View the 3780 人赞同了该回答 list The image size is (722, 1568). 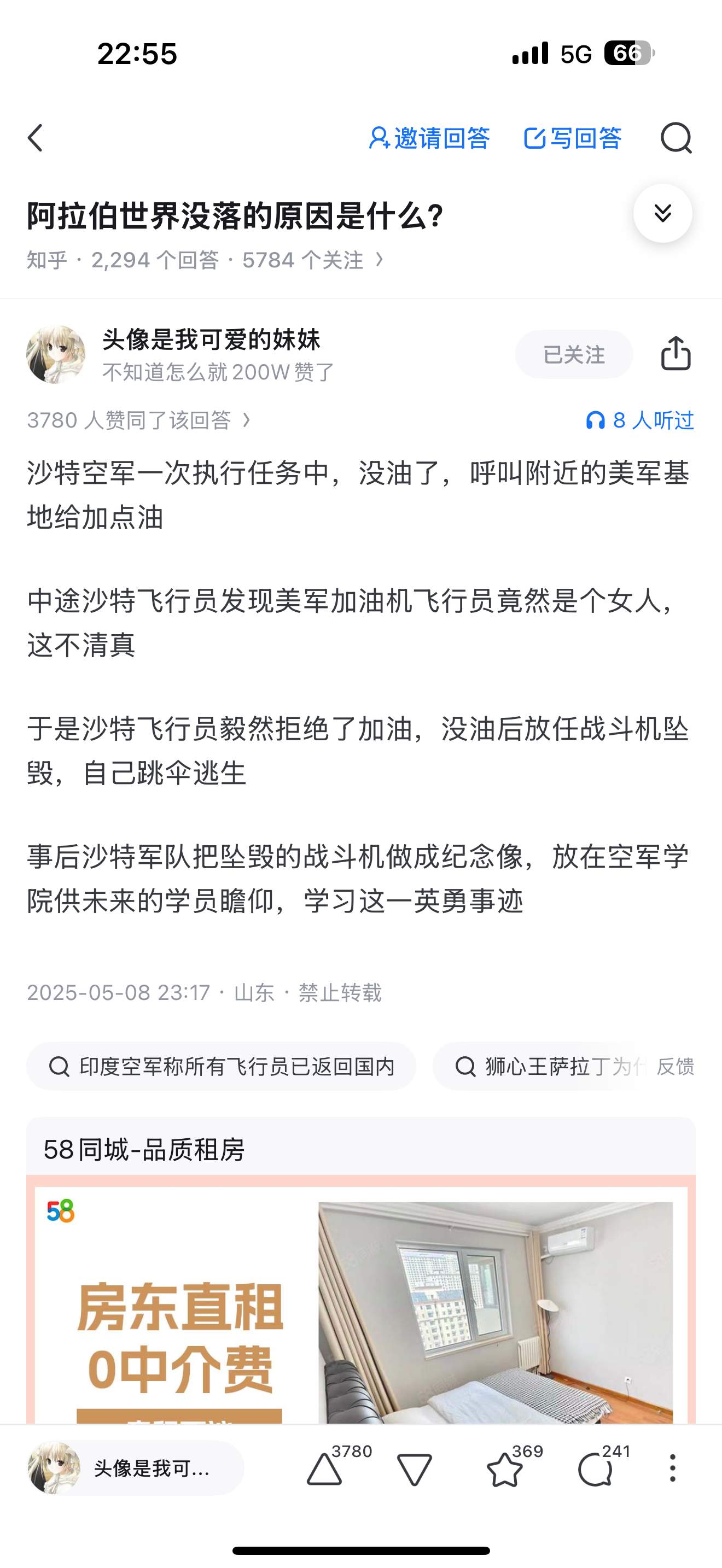coord(139,420)
